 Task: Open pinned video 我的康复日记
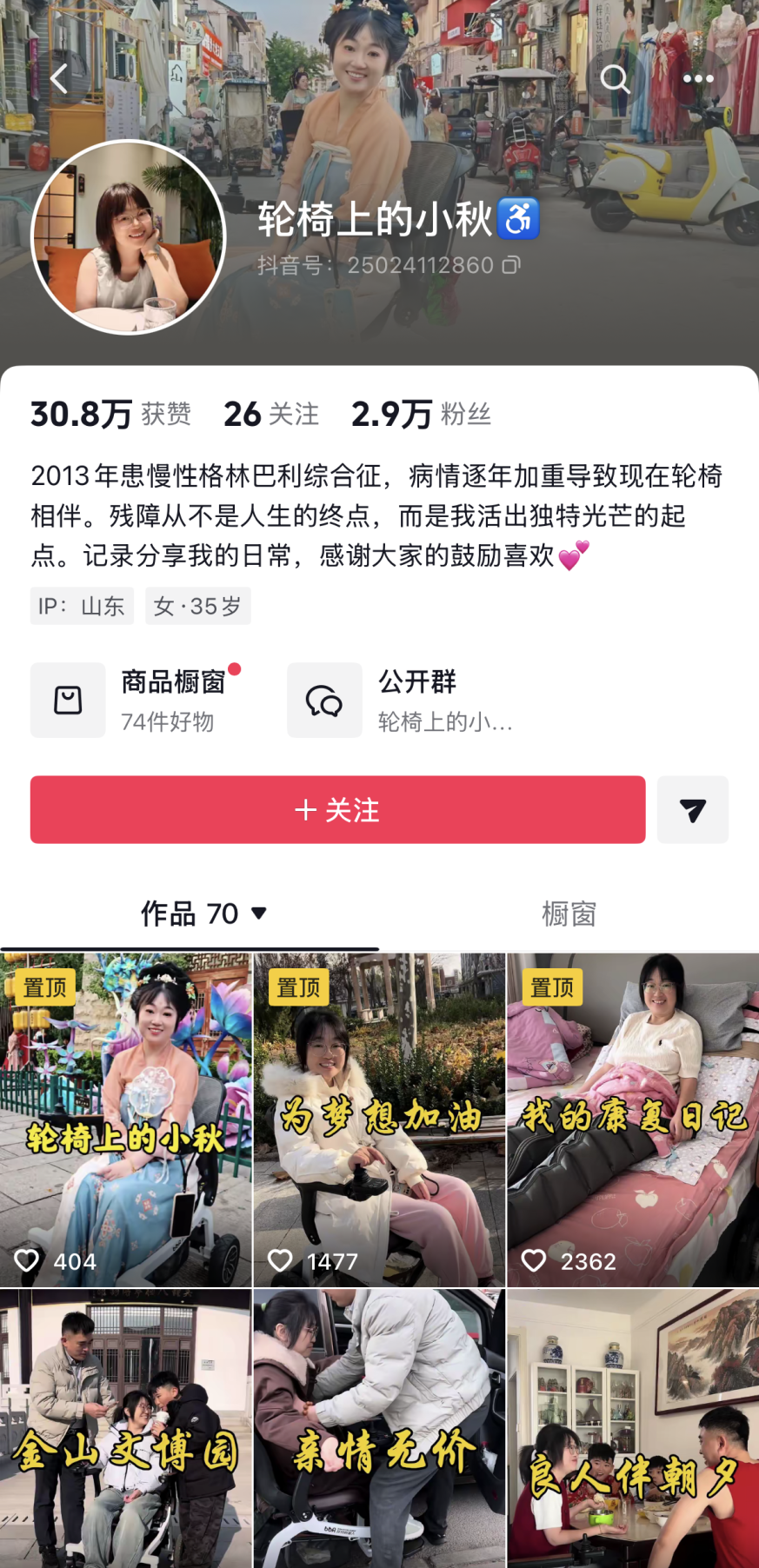pos(633,1120)
